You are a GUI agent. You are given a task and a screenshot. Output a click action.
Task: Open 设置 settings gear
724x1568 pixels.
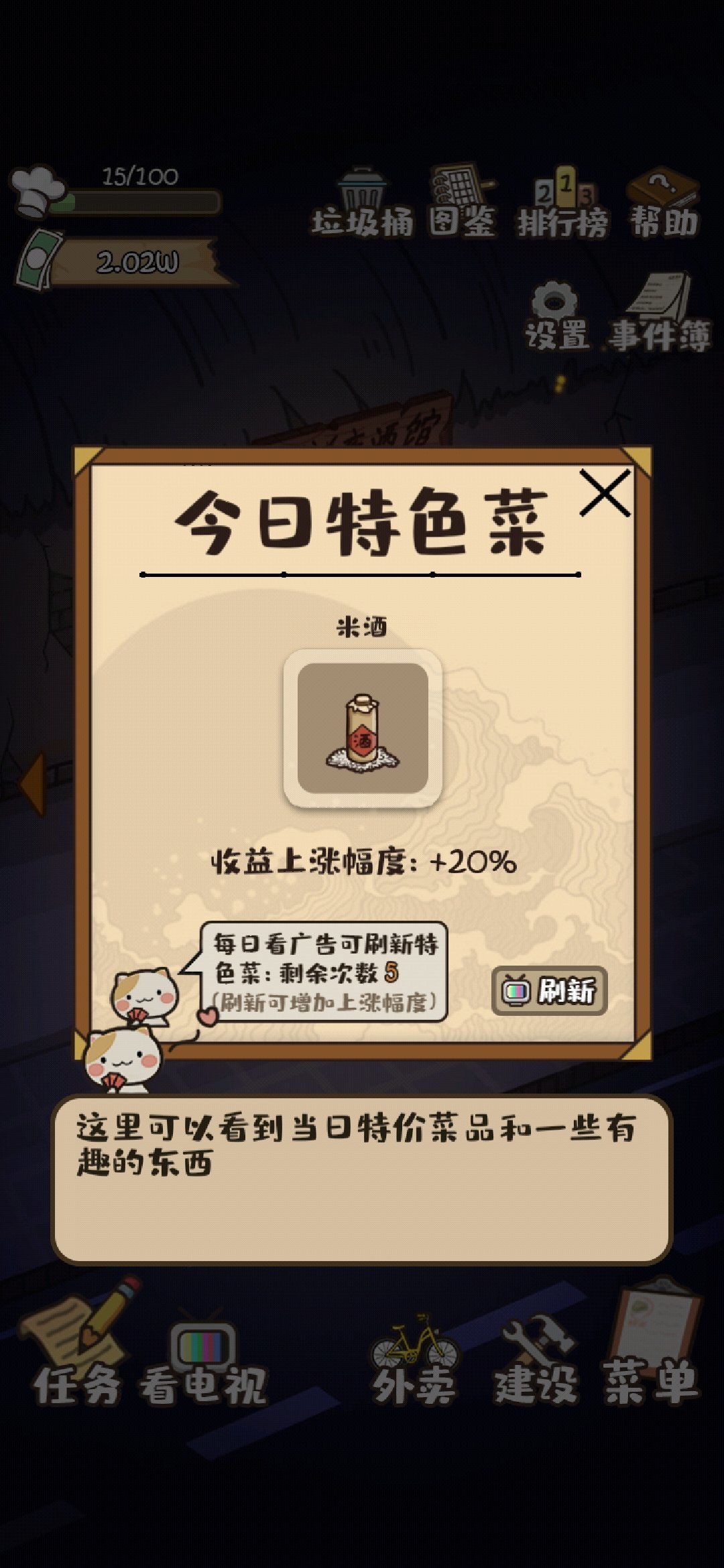[556, 316]
